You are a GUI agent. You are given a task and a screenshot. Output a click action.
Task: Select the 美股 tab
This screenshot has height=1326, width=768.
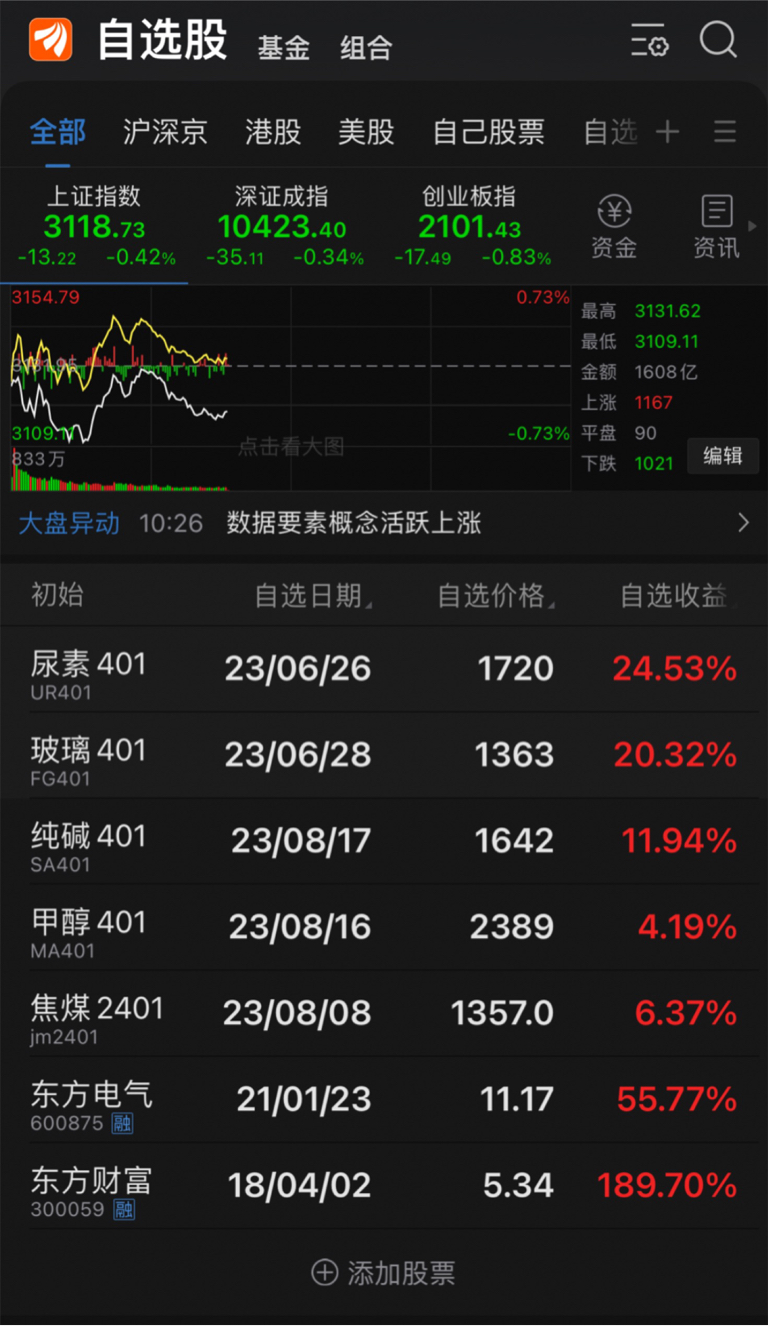tap(366, 131)
